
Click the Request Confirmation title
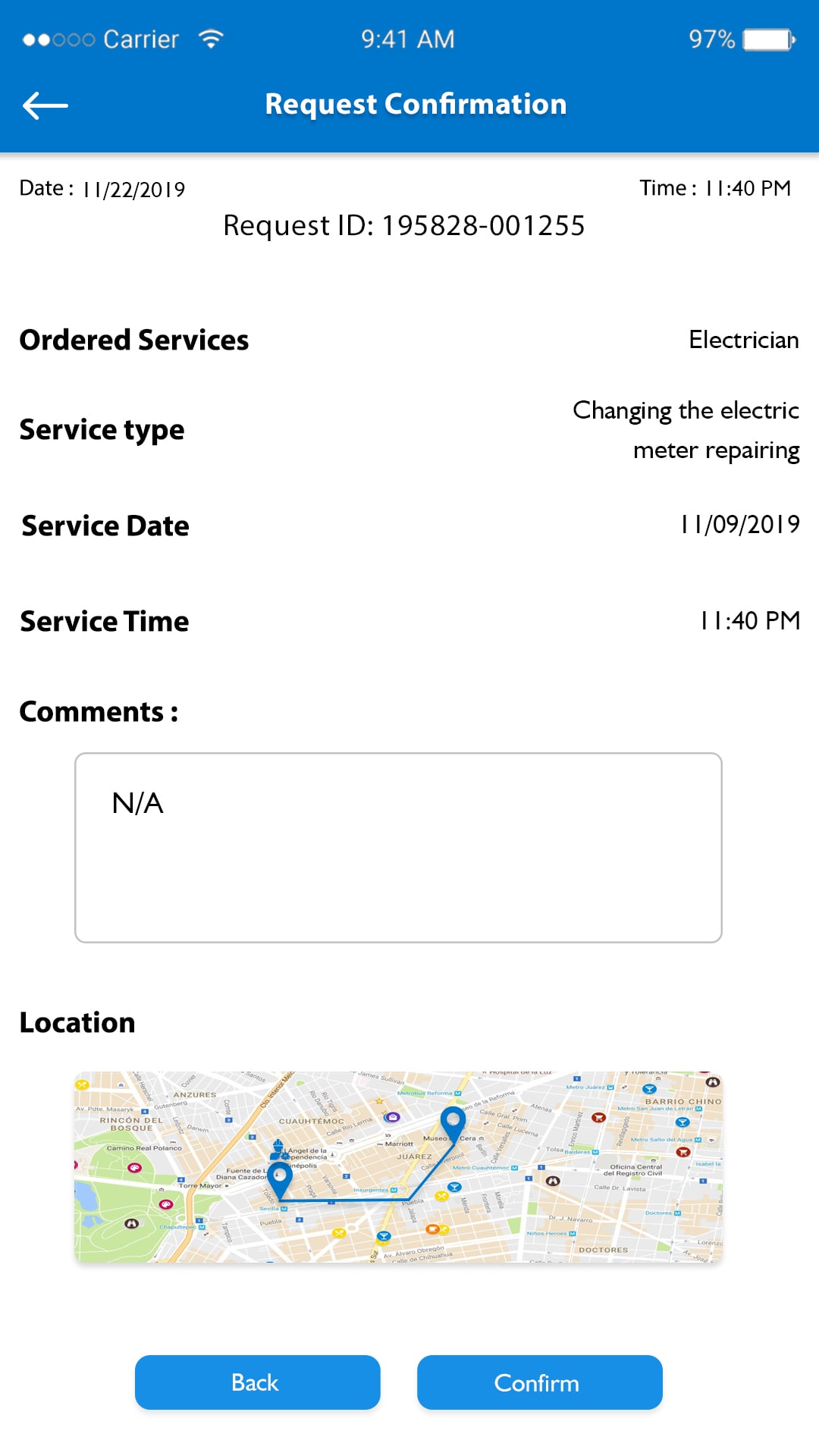click(416, 104)
